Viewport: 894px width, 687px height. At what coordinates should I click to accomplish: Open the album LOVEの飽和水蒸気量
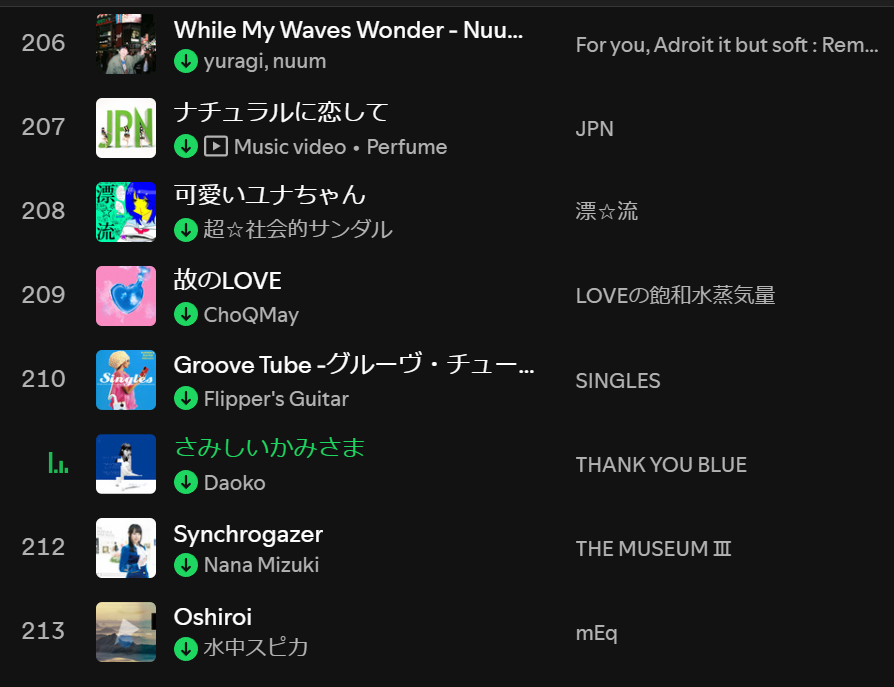coord(675,296)
